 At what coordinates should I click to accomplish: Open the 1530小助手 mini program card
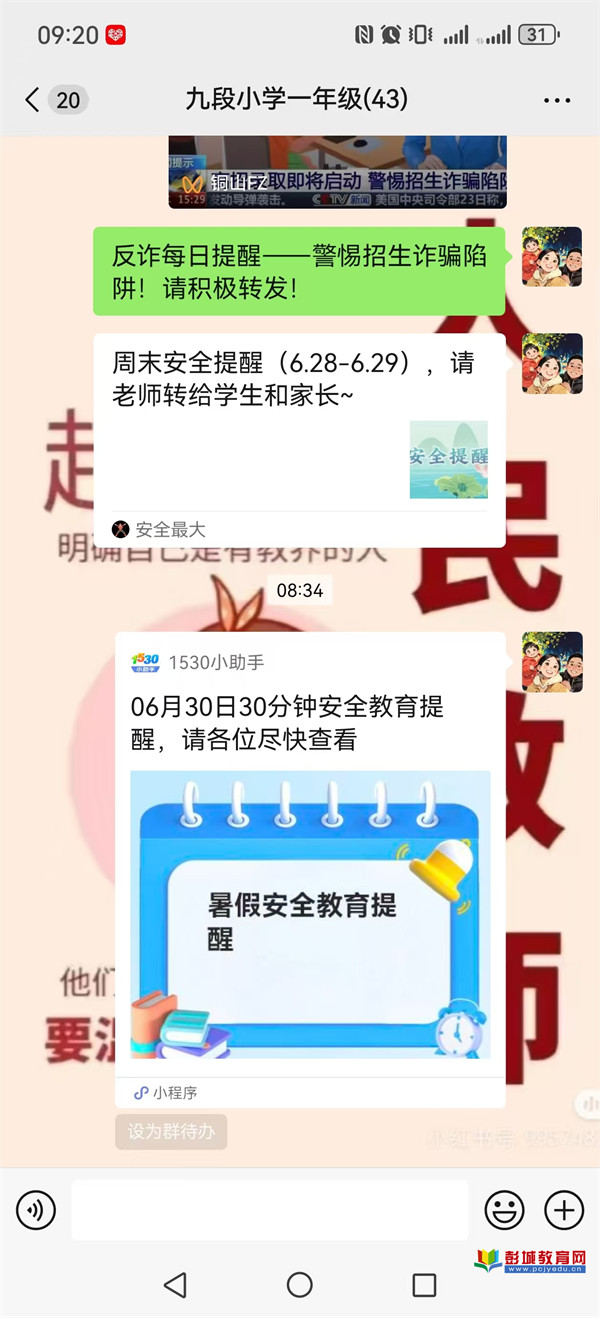click(x=310, y=868)
